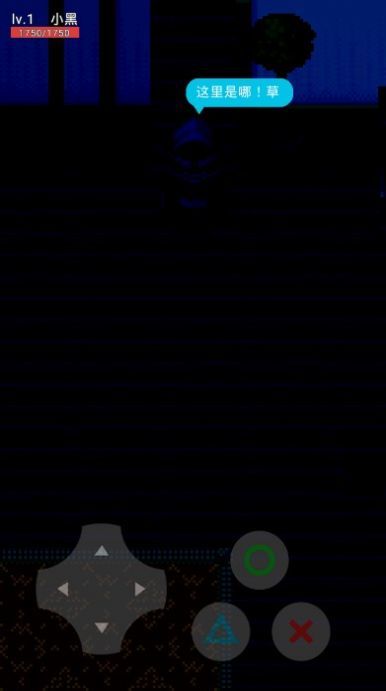Tap the blue triangle button
The height and width of the screenshot is (691, 386).
pos(221,632)
